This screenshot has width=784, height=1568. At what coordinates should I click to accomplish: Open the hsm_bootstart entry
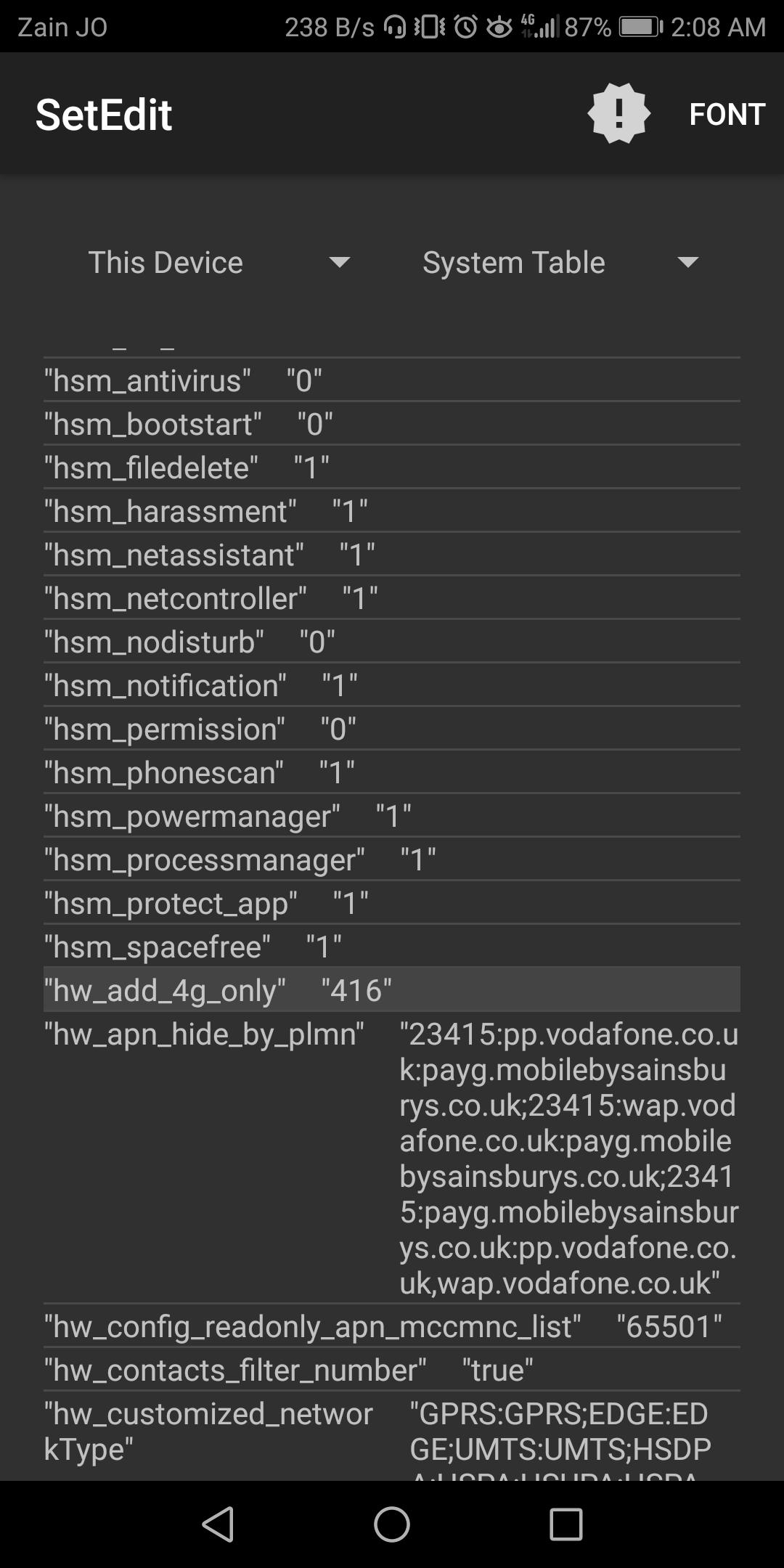coord(392,424)
